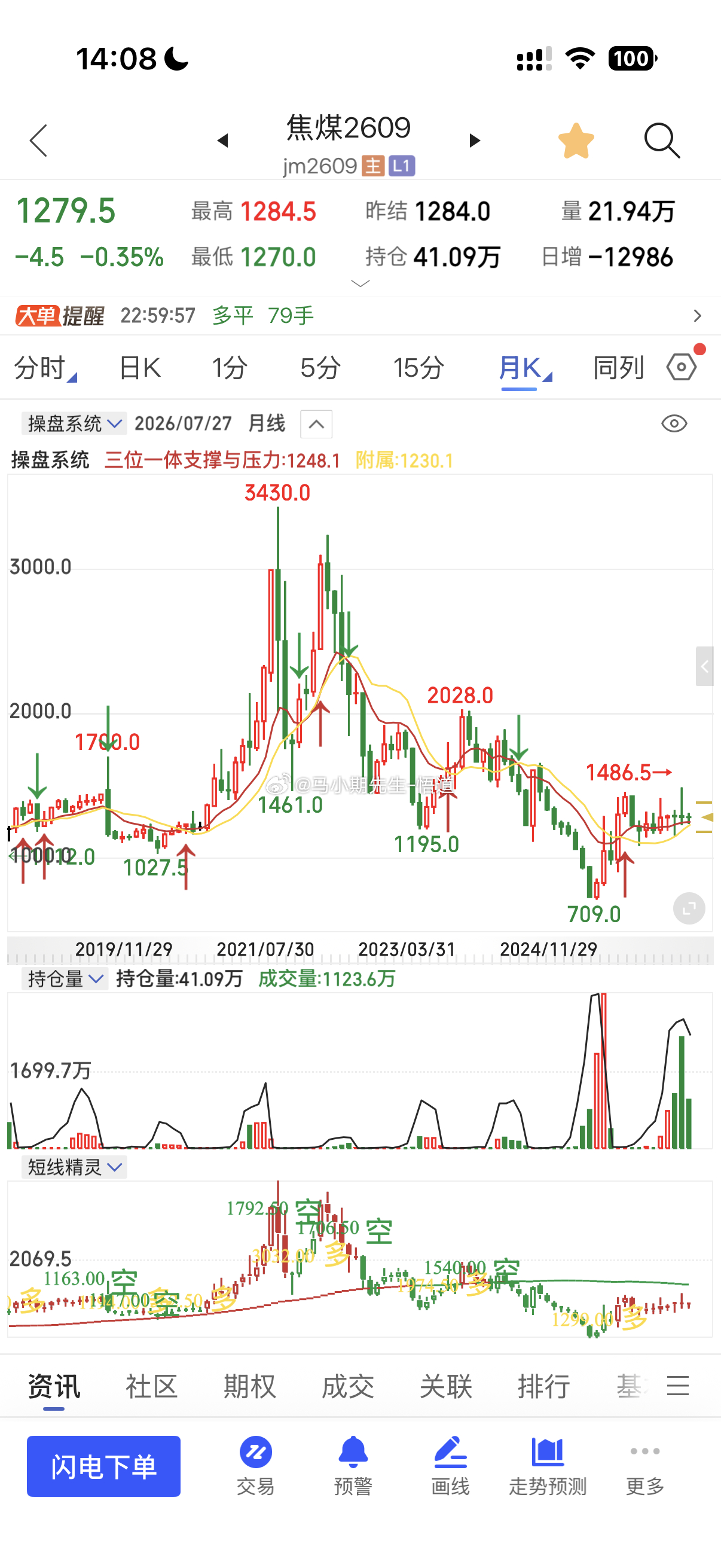
Task: Switch to the previous contract arrow
Action: pos(222,141)
